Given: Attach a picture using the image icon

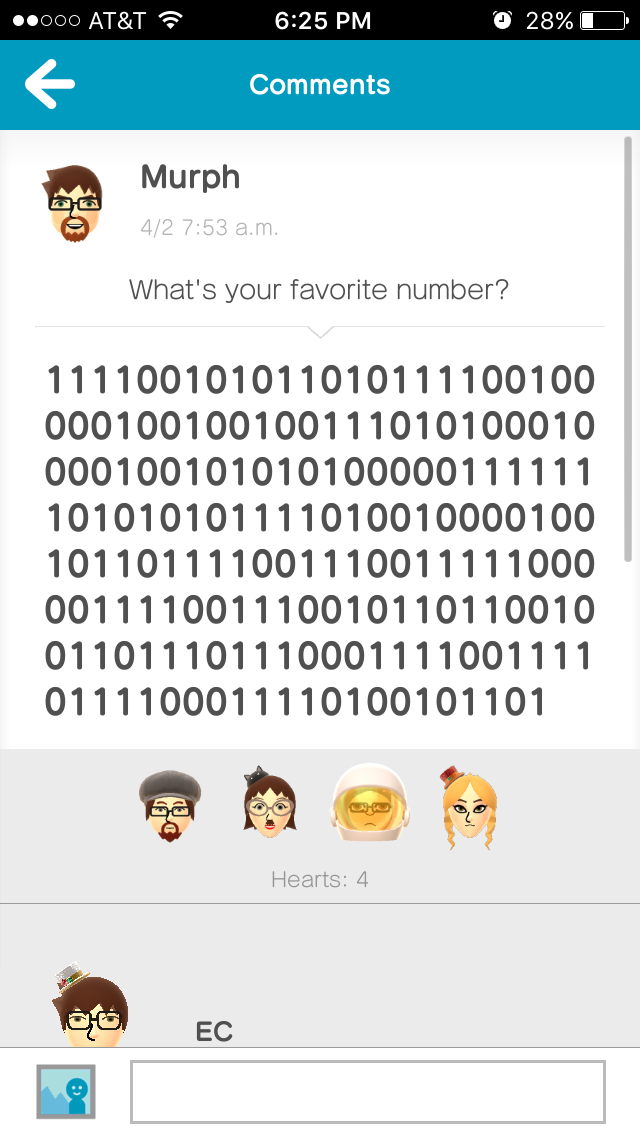Looking at the screenshot, I should (66, 1092).
